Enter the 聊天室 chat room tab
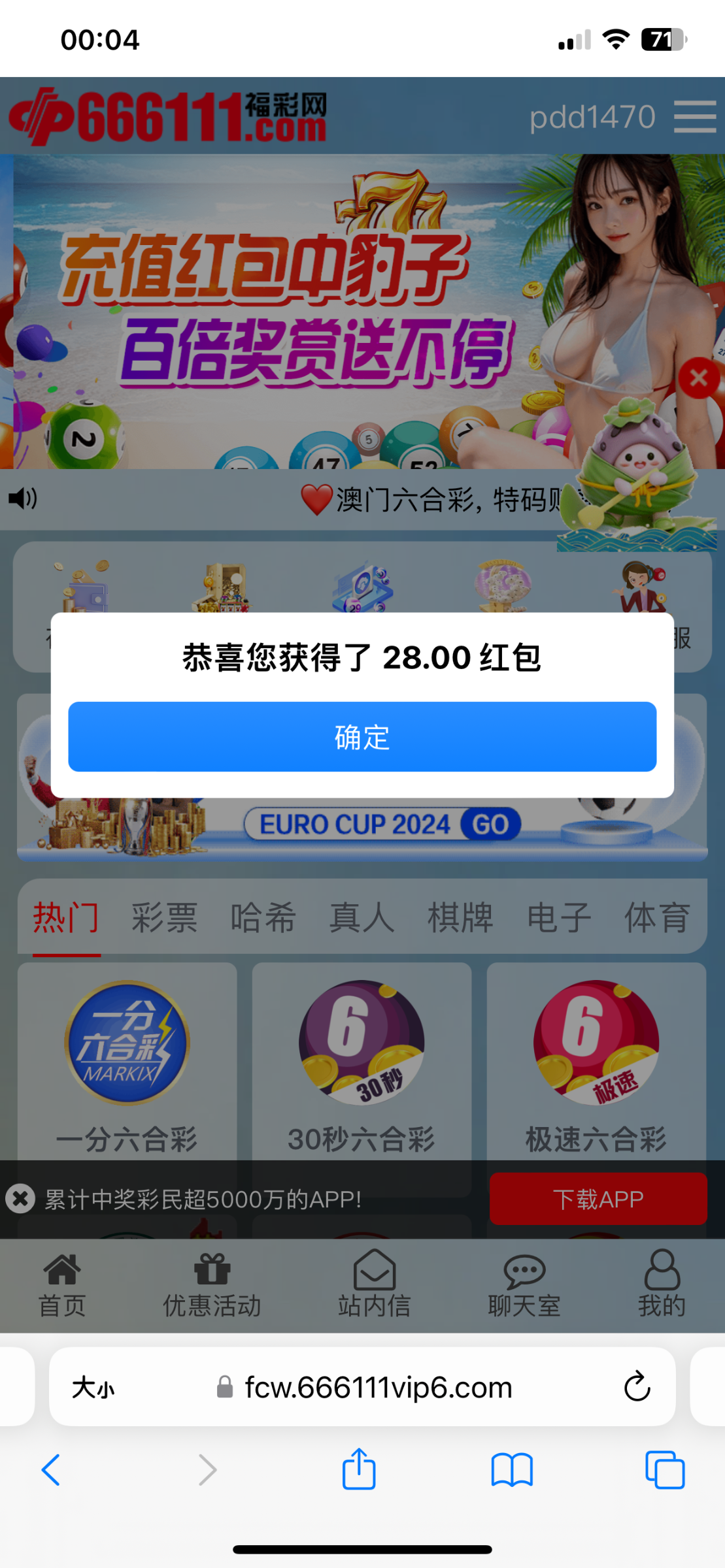The image size is (725, 1568). (524, 1285)
